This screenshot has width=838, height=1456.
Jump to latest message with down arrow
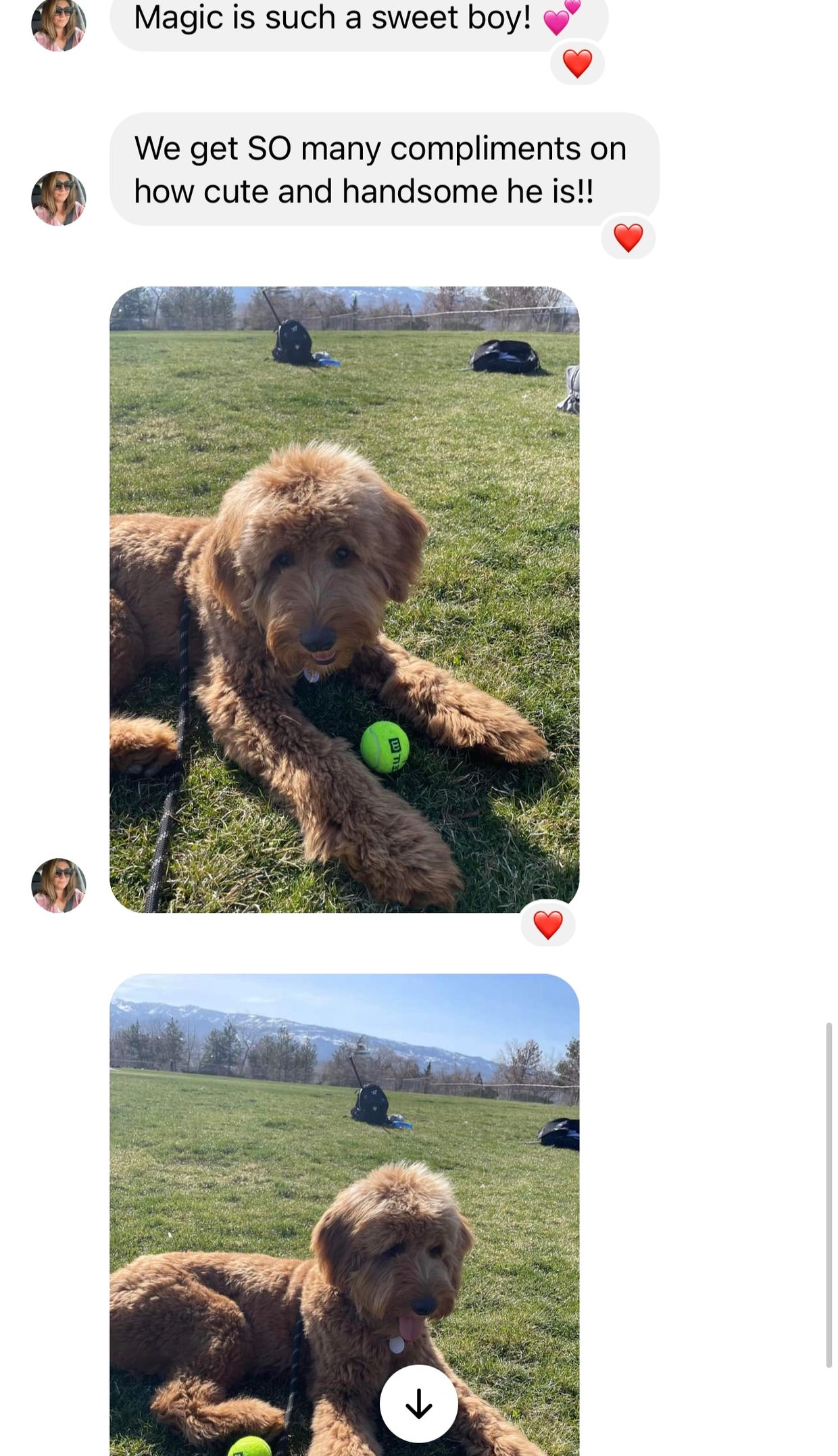tap(418, 1403)
